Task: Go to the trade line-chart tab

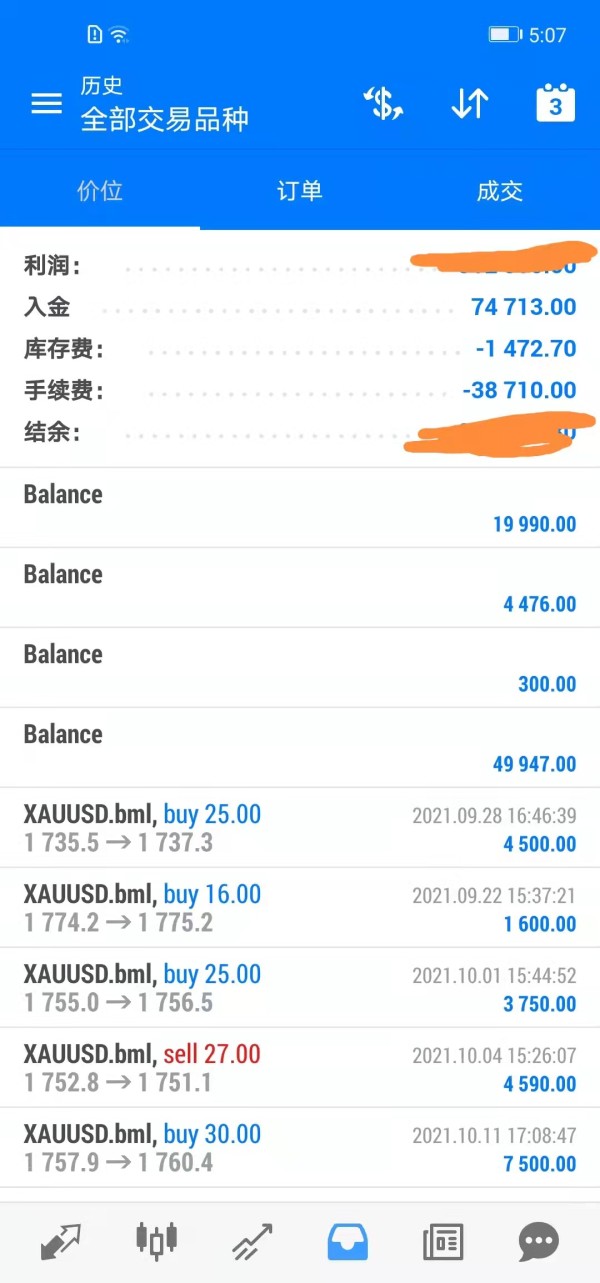Action: (x=252, y=1242)
